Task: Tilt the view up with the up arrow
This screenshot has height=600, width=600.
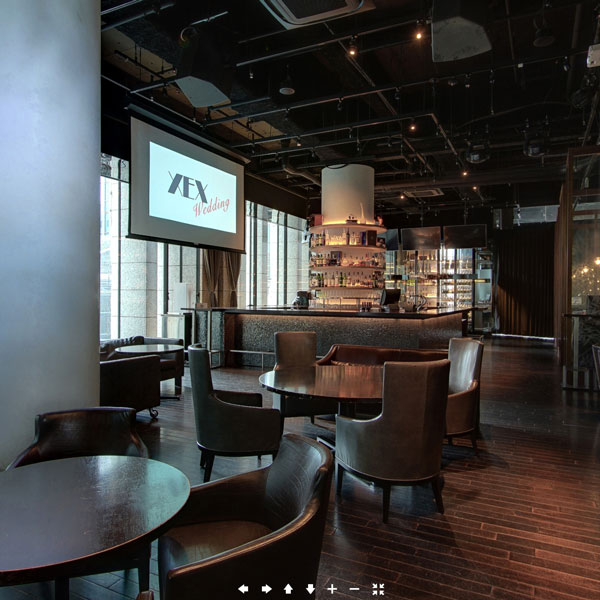Action: 288,589
